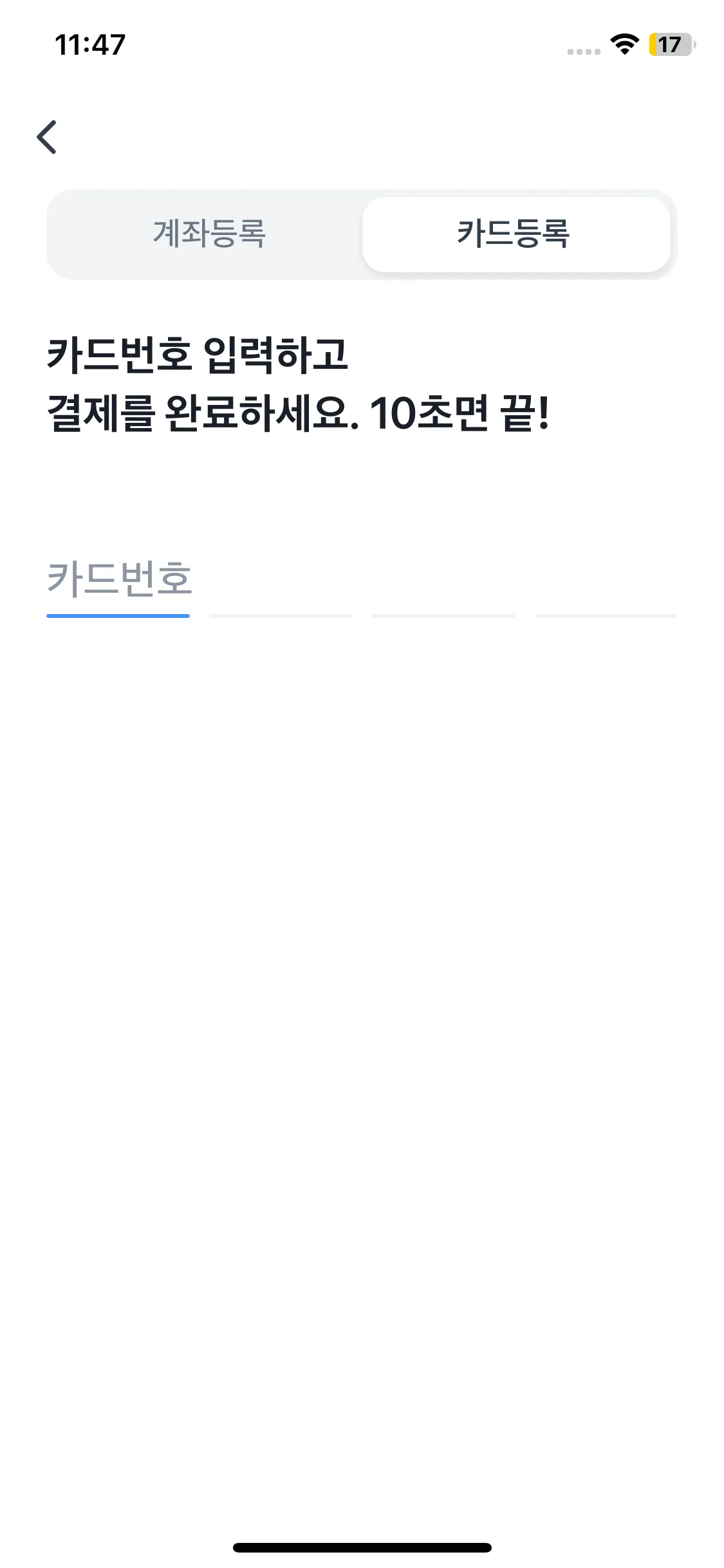The image size is (724, 1568).
Task: Switch to the 계좌등록 tab
Action: (x=209, y=234)
